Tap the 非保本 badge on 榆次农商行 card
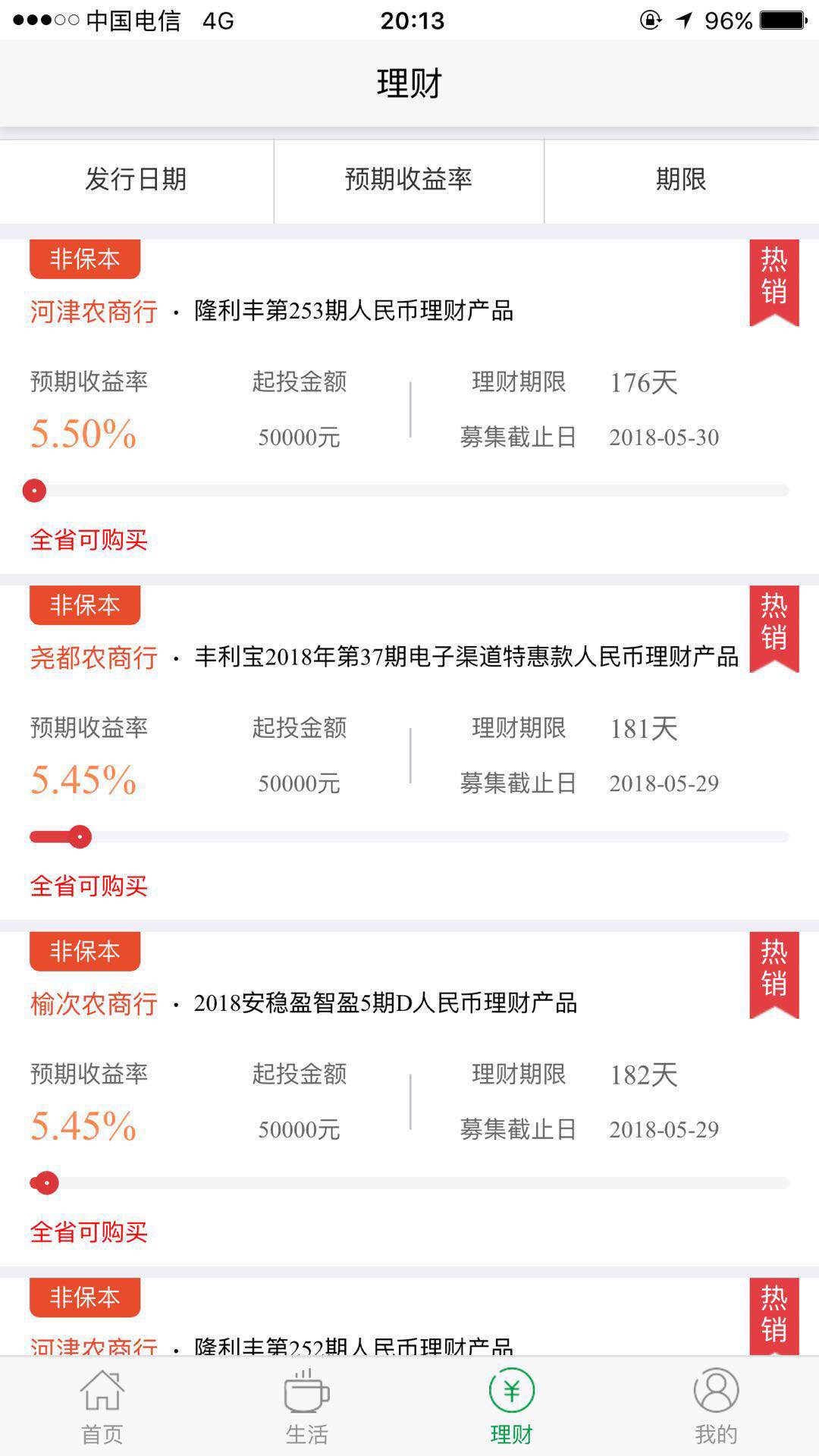 (x=83, y=950)
